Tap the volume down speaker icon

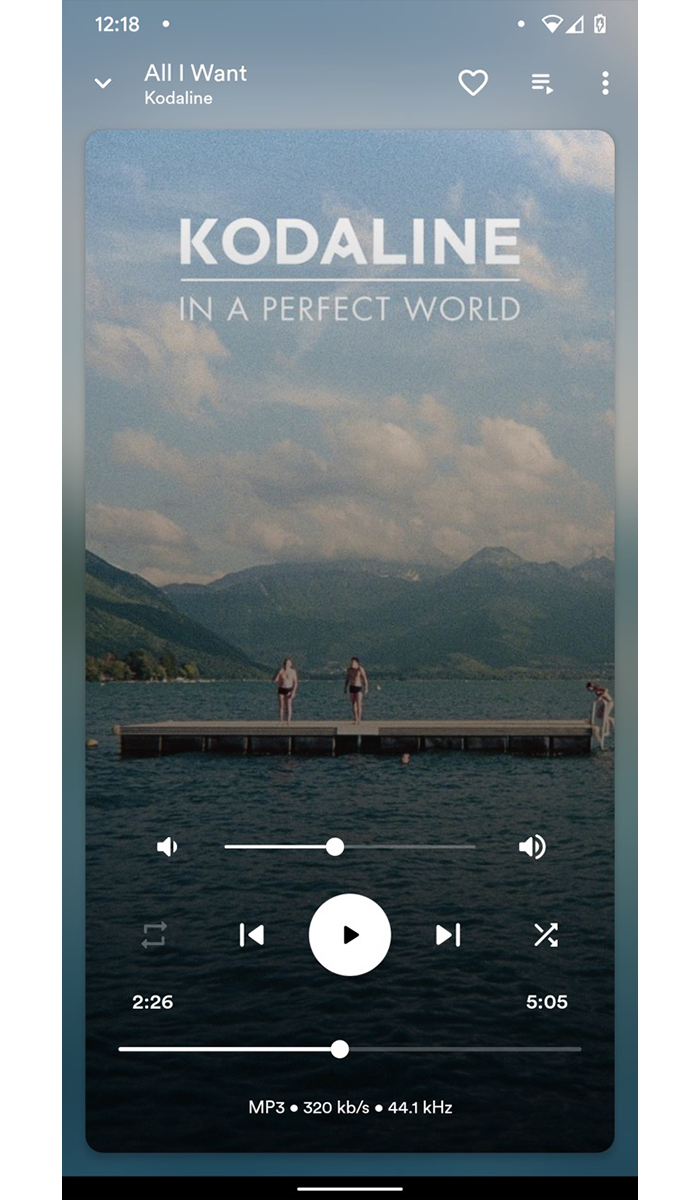pos(167,847)
